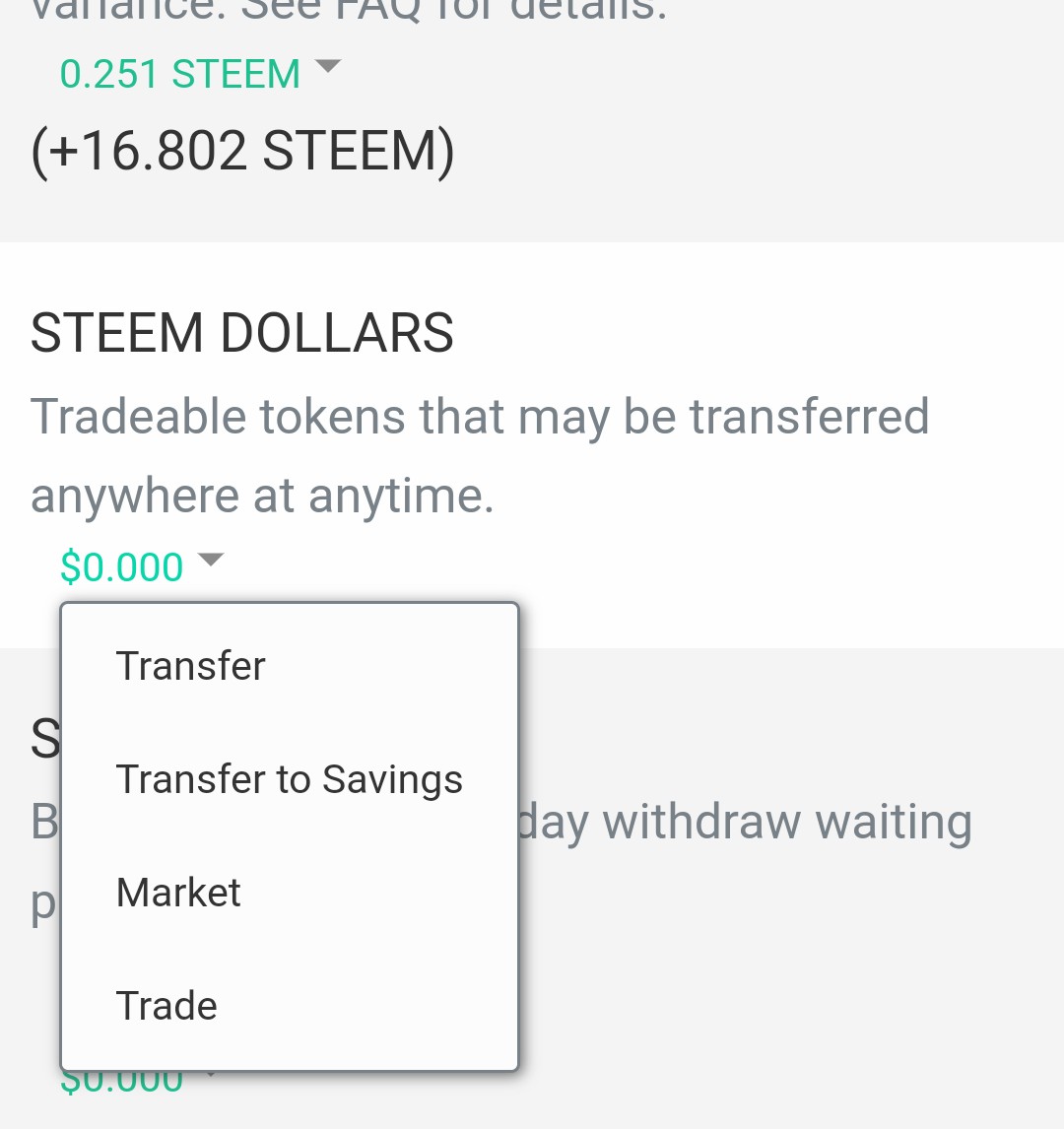Choose Transfer to Savings option
1064x1129 pixels.
pyautogui.click(x=289, y=779)
